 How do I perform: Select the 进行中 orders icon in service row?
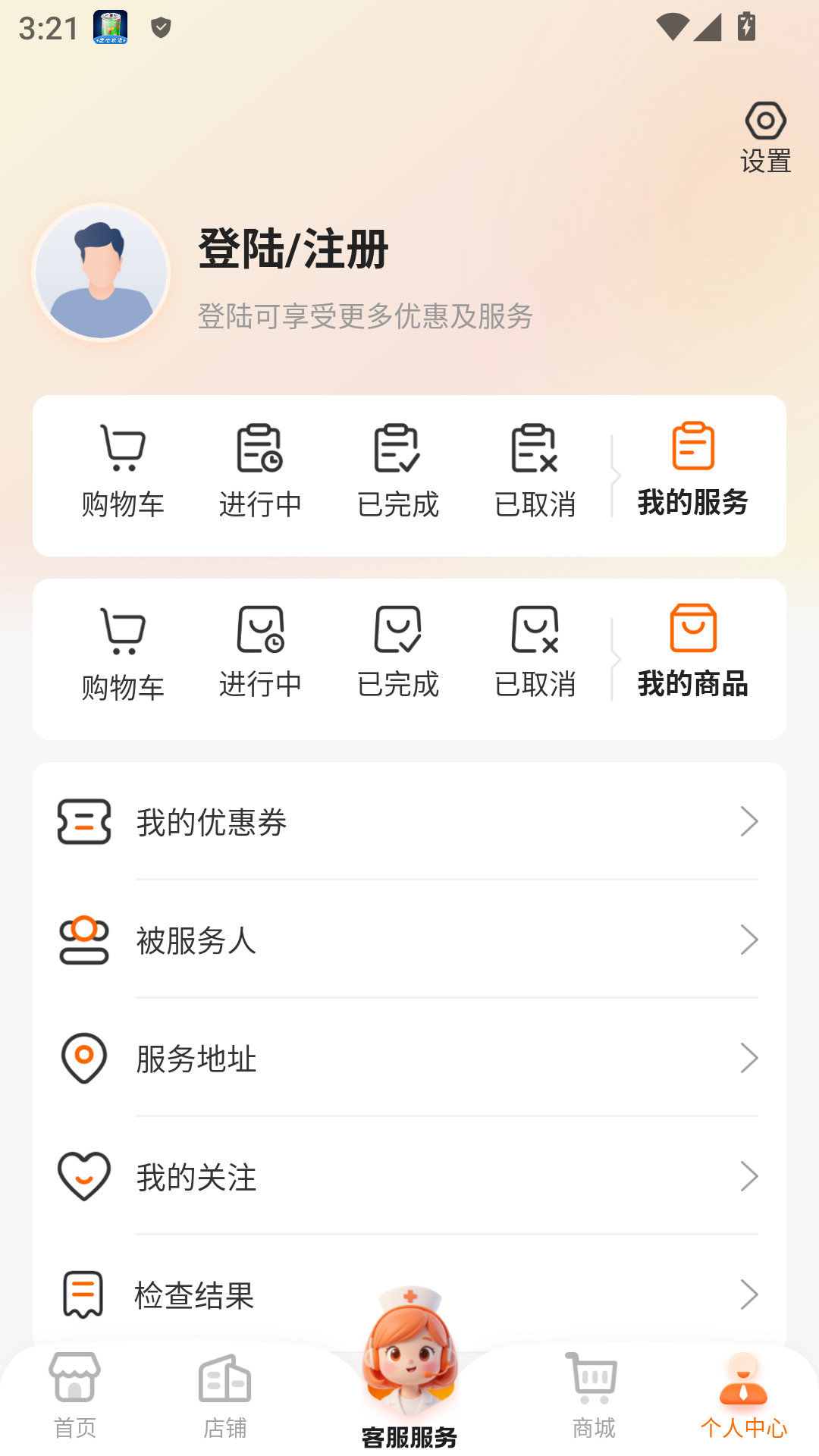pyautogui.click(x=261, y=449)
